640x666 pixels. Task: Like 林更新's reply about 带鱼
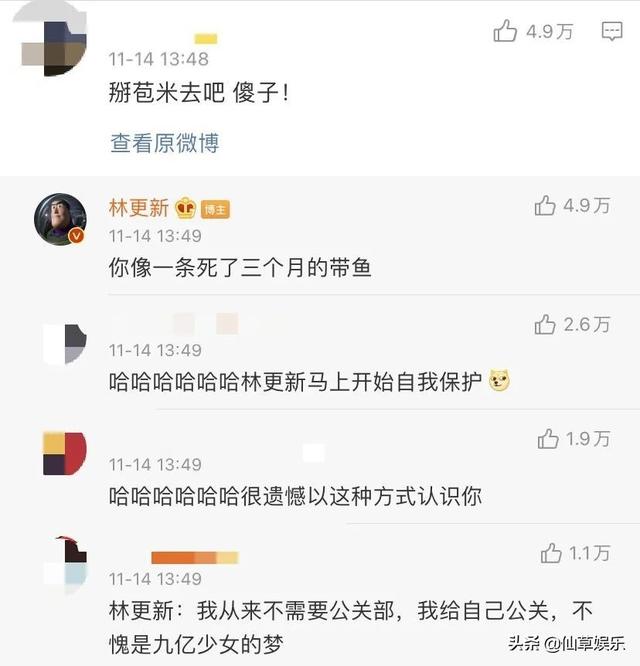coord(545,206)
